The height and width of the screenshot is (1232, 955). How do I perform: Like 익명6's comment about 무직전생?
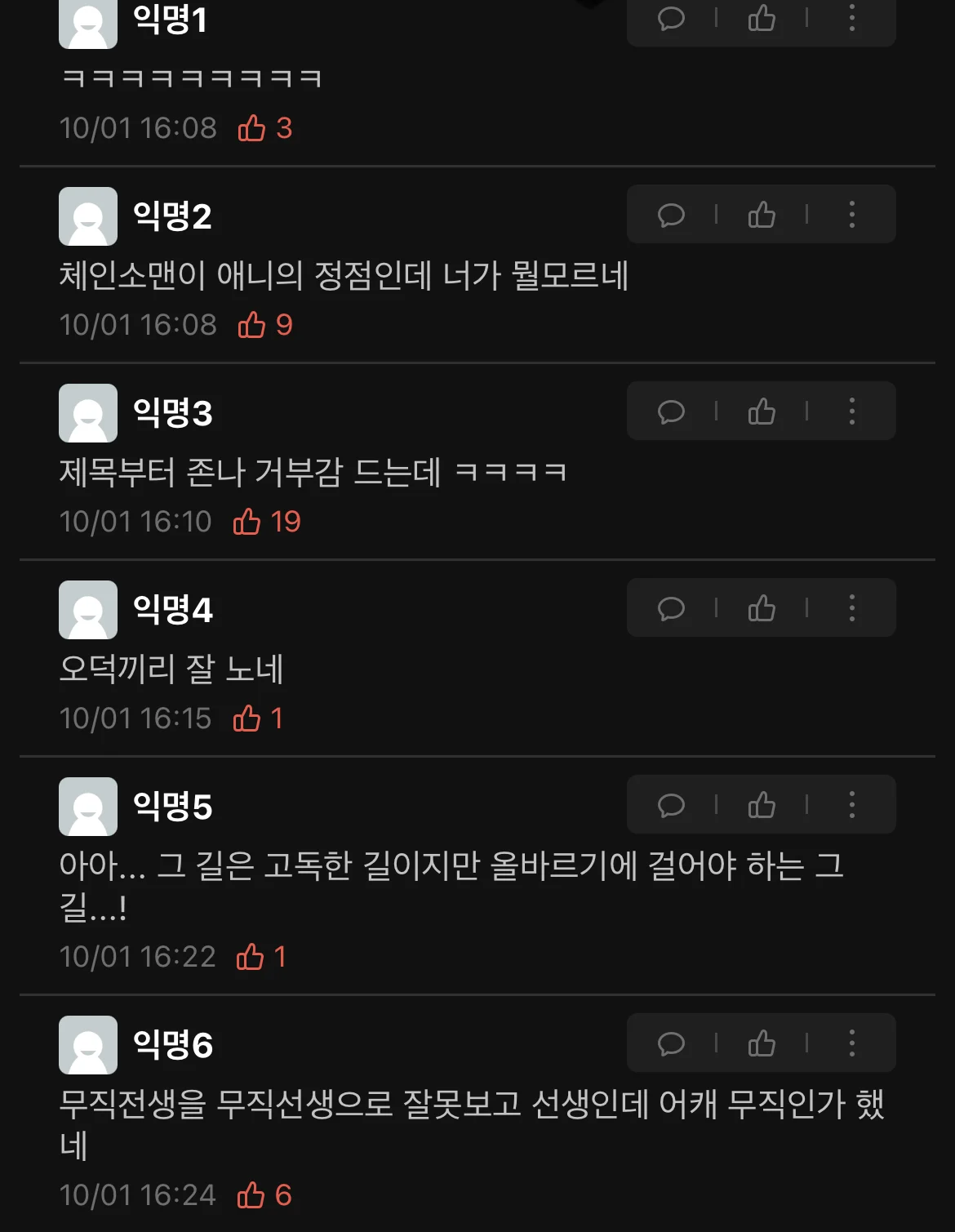click(762, 1043)
